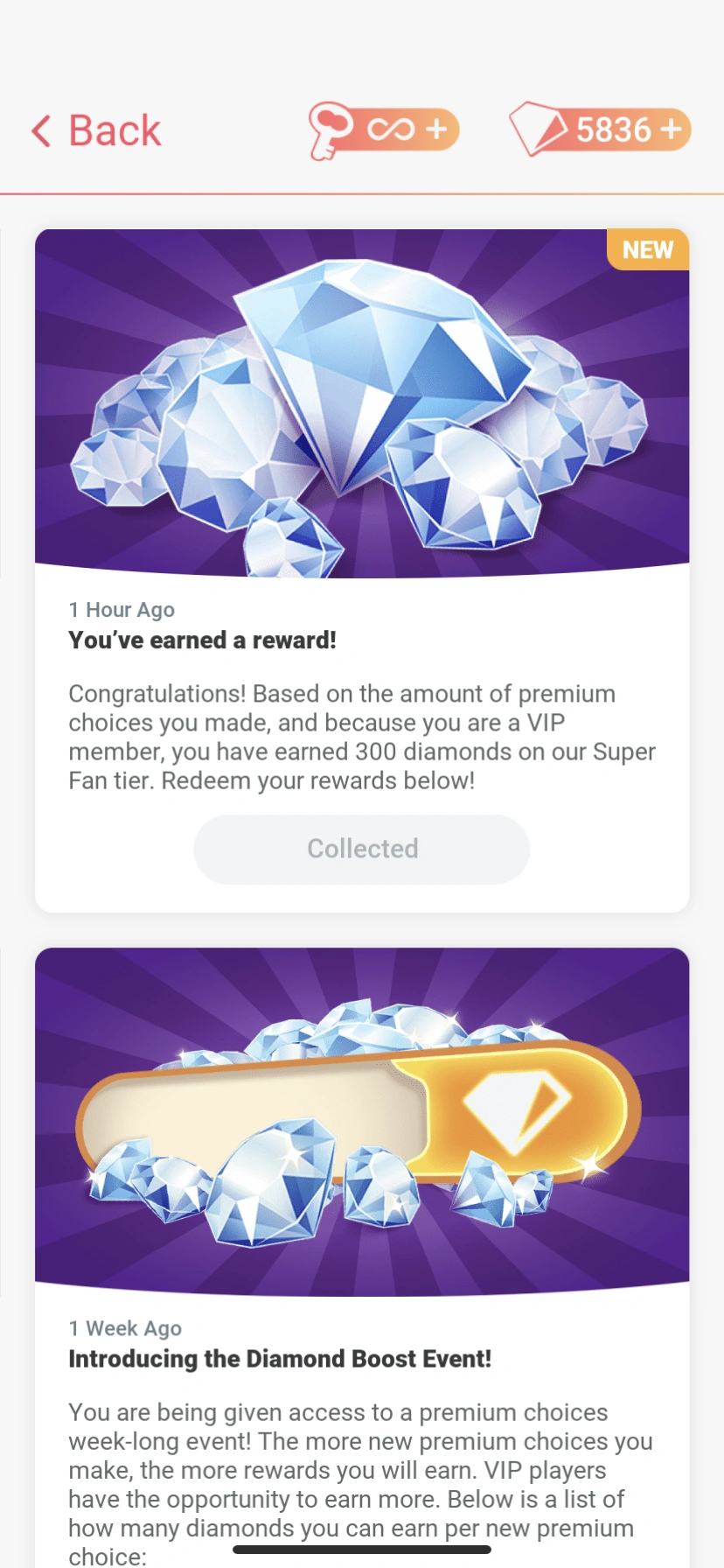Tap the 5836 tickets counter
Screen dimensions: 724x1568
(612, 129)
